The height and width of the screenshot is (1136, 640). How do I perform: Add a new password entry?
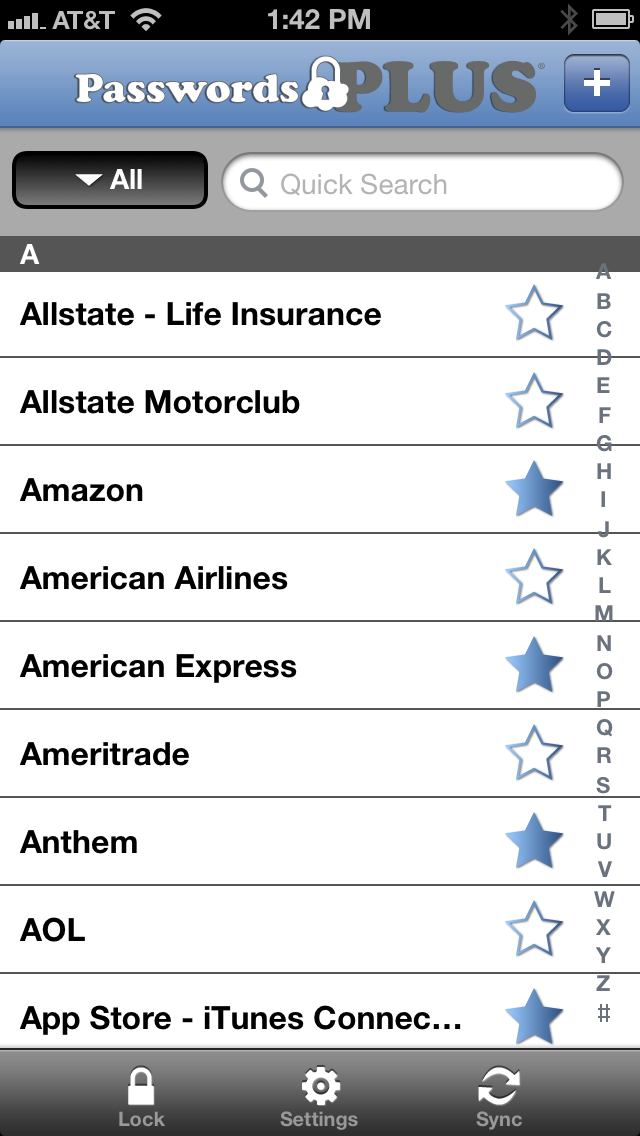(596, 83)
